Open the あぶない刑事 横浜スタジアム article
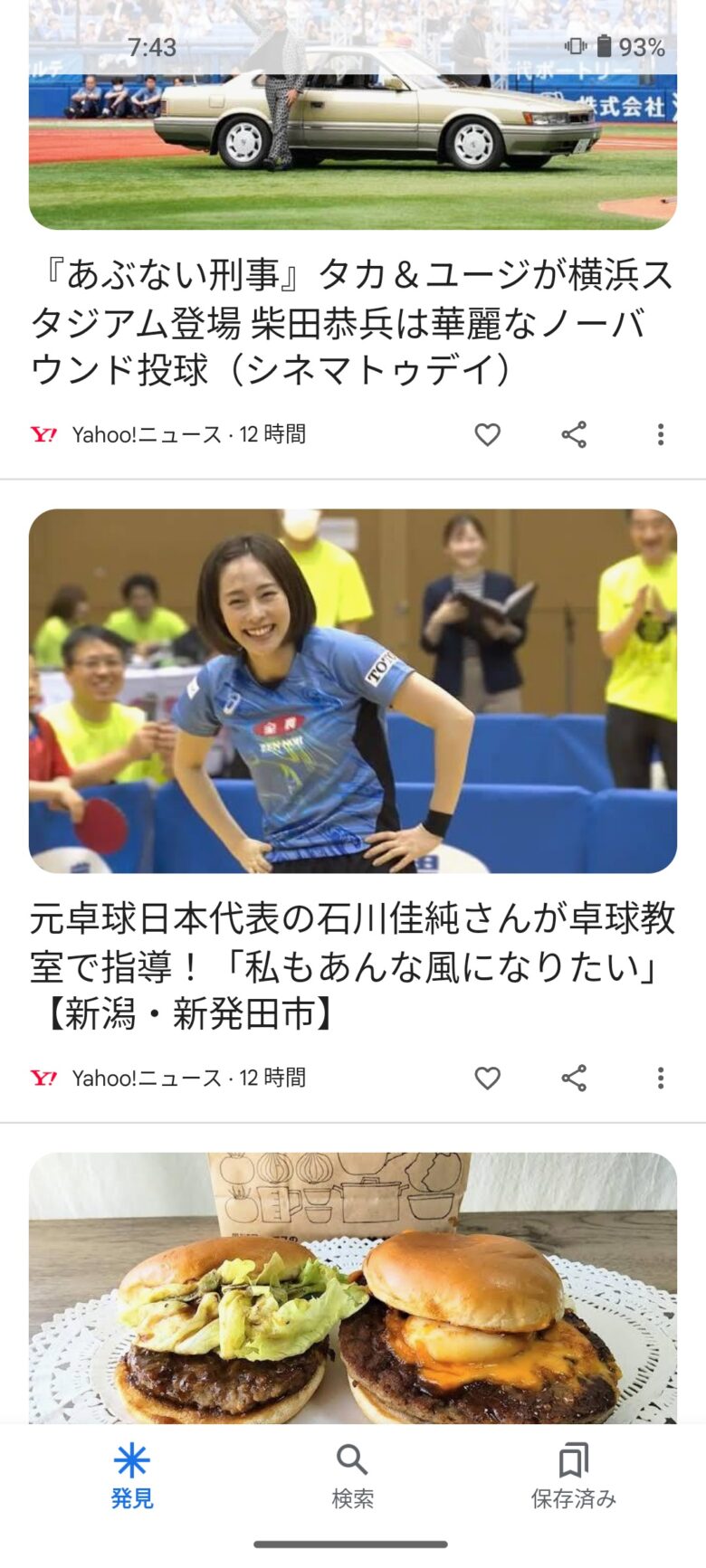The image size is (706, 1568). tap(351, 322)
